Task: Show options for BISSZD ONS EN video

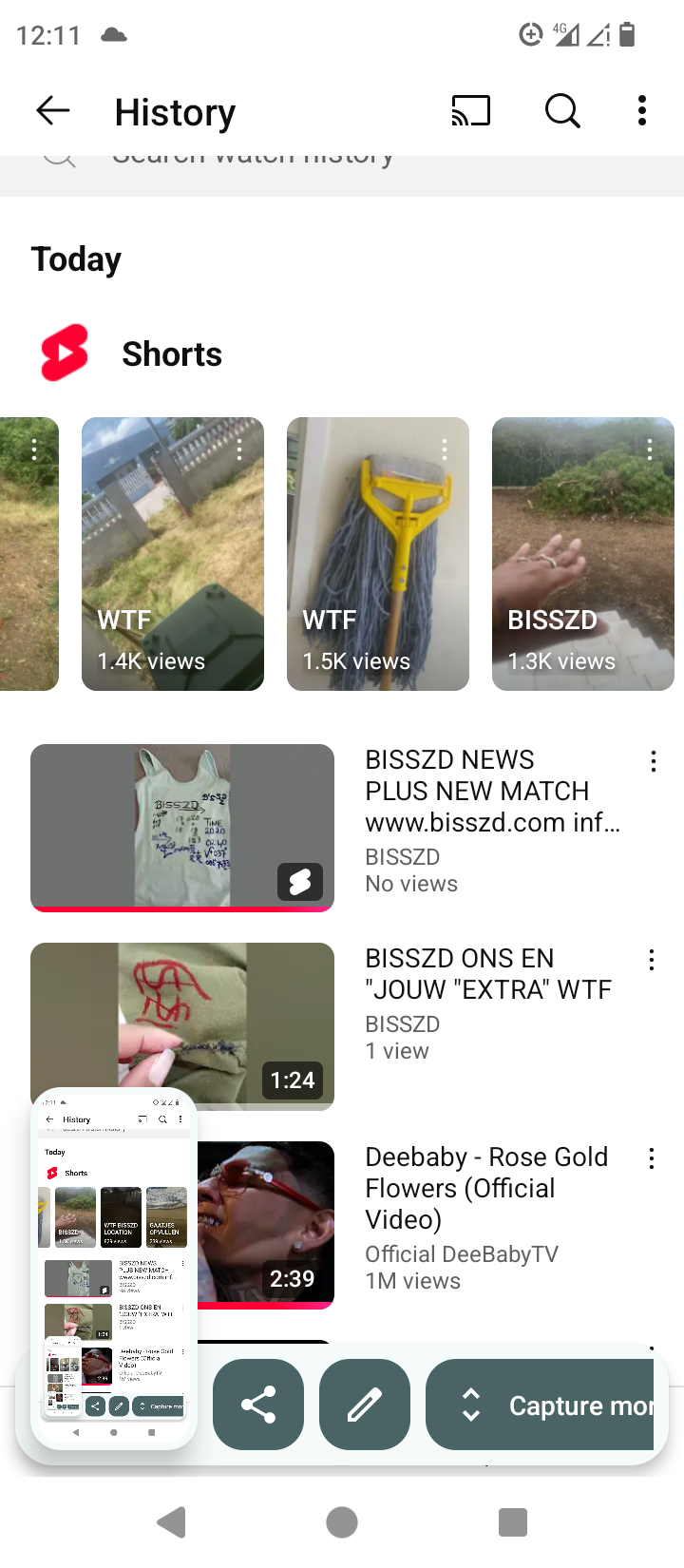Action: click(x=652, y=960)
